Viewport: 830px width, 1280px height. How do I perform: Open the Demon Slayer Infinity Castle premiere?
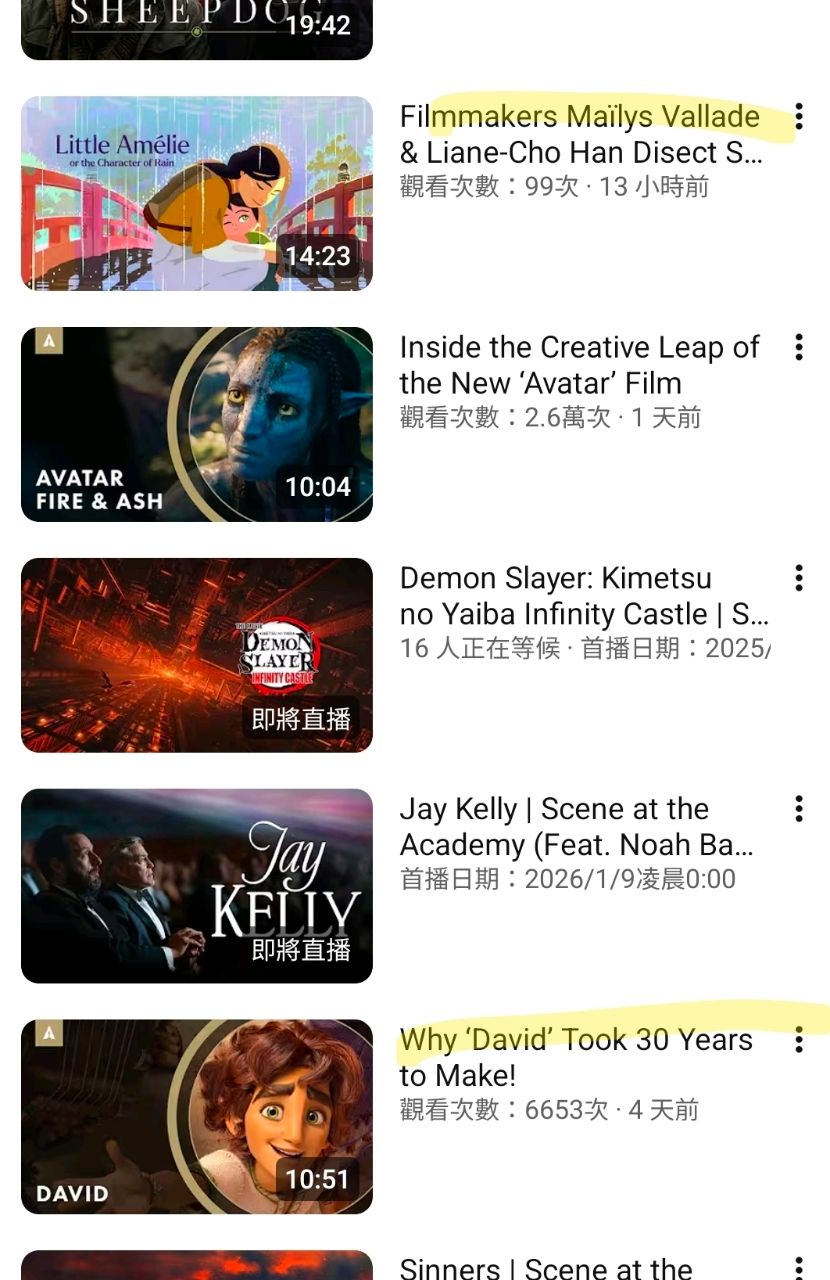196,655
